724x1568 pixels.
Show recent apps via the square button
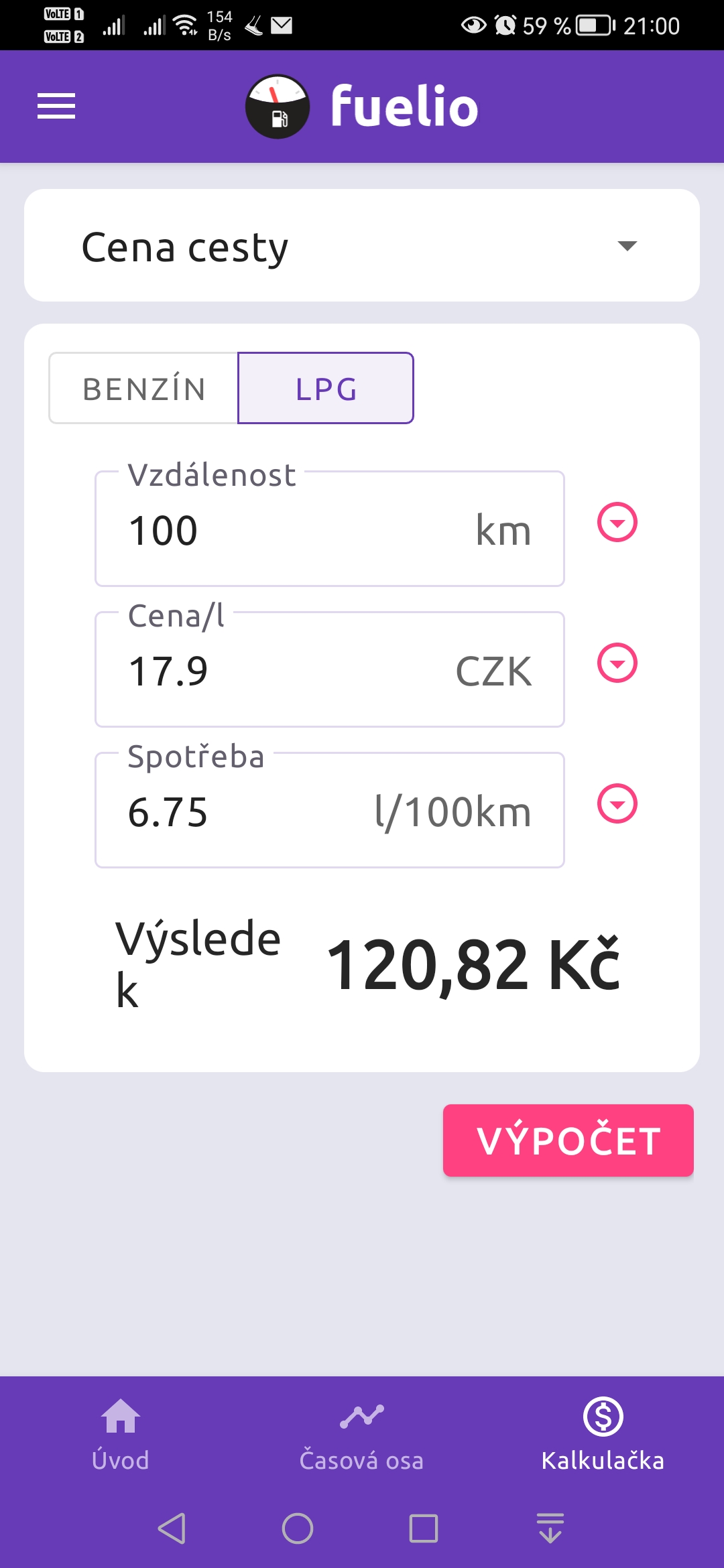pos(423,1528)
